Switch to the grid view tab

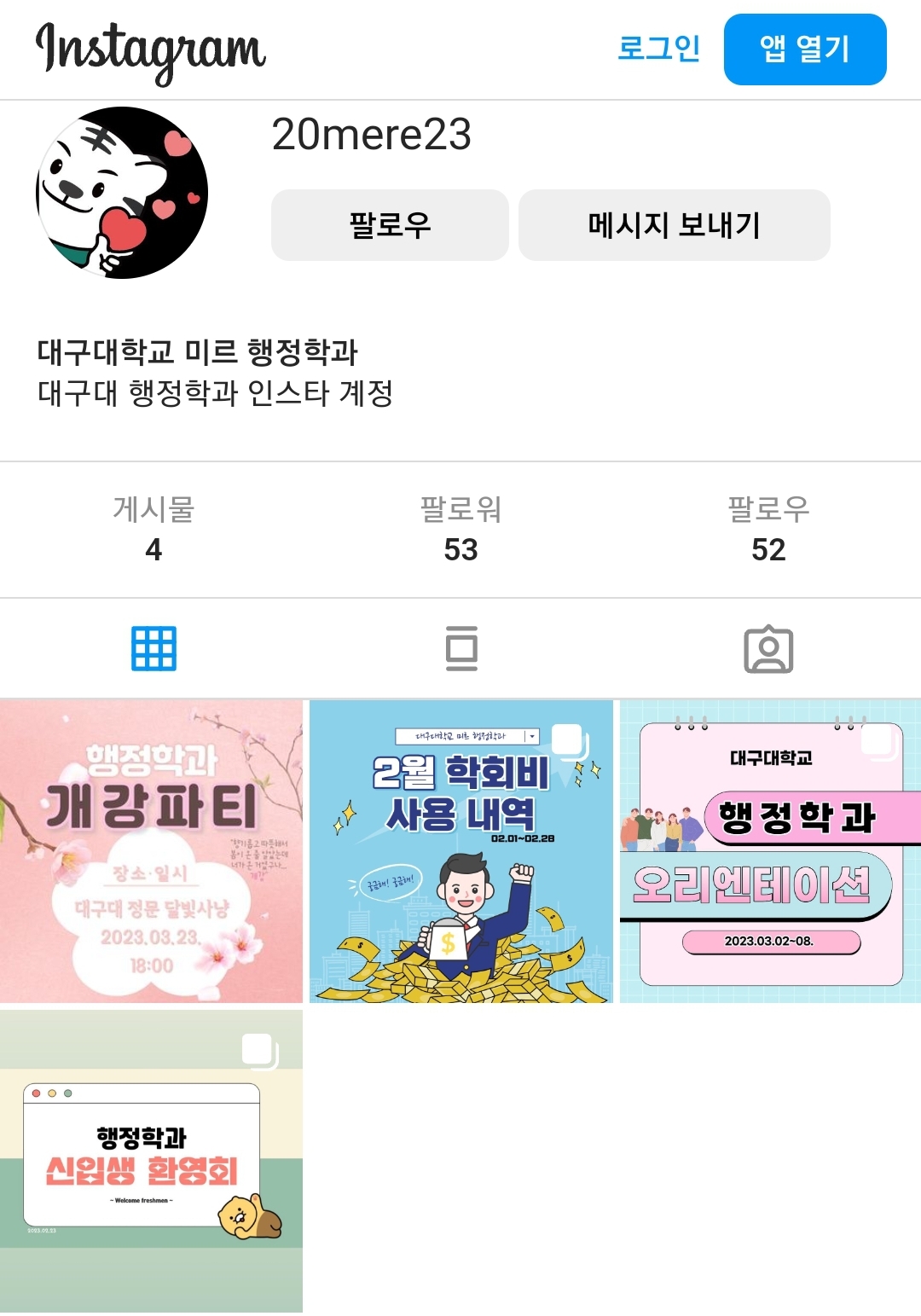(x=153, y=649)
